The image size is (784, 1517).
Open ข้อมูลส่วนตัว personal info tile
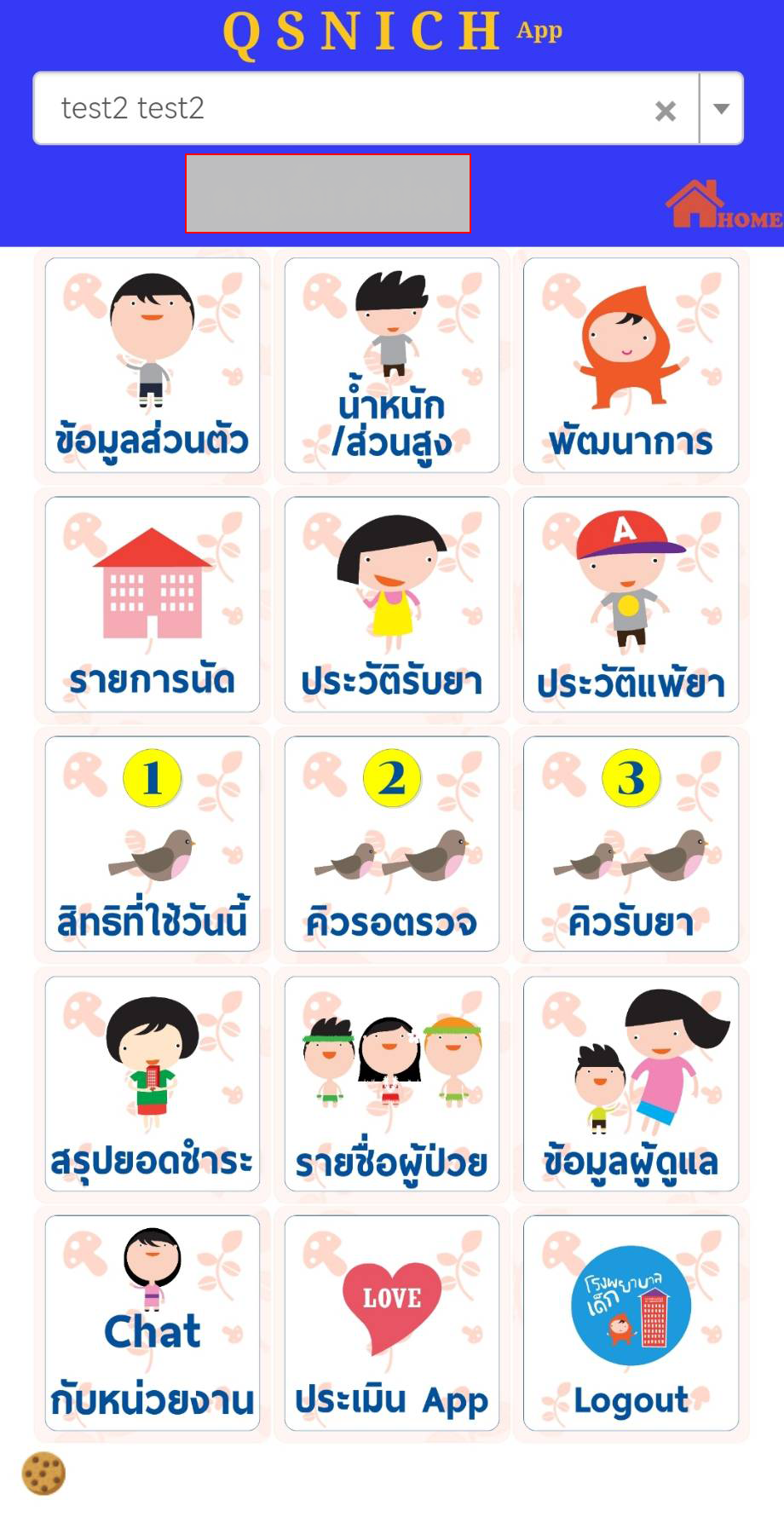coord(153,366)
